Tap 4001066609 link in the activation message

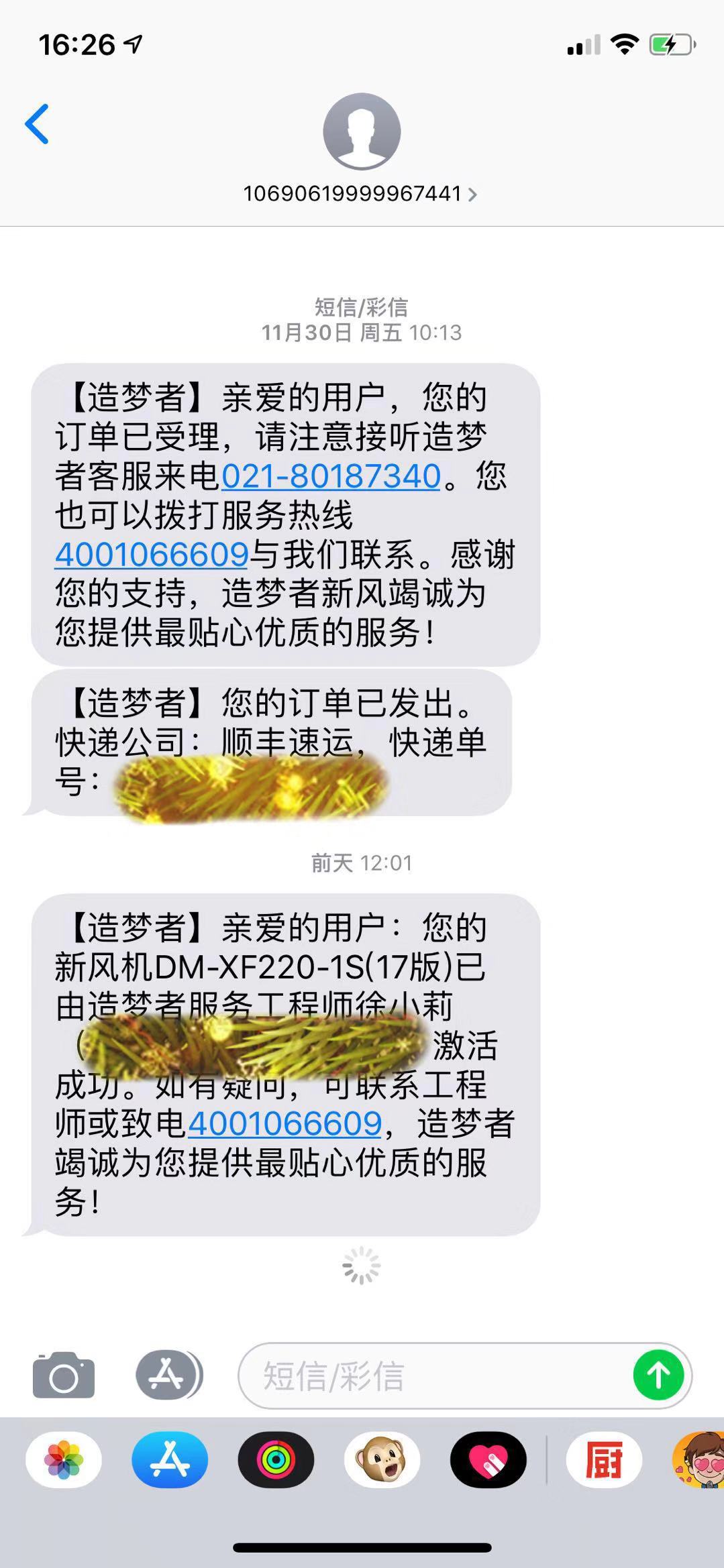[285, 1123]
